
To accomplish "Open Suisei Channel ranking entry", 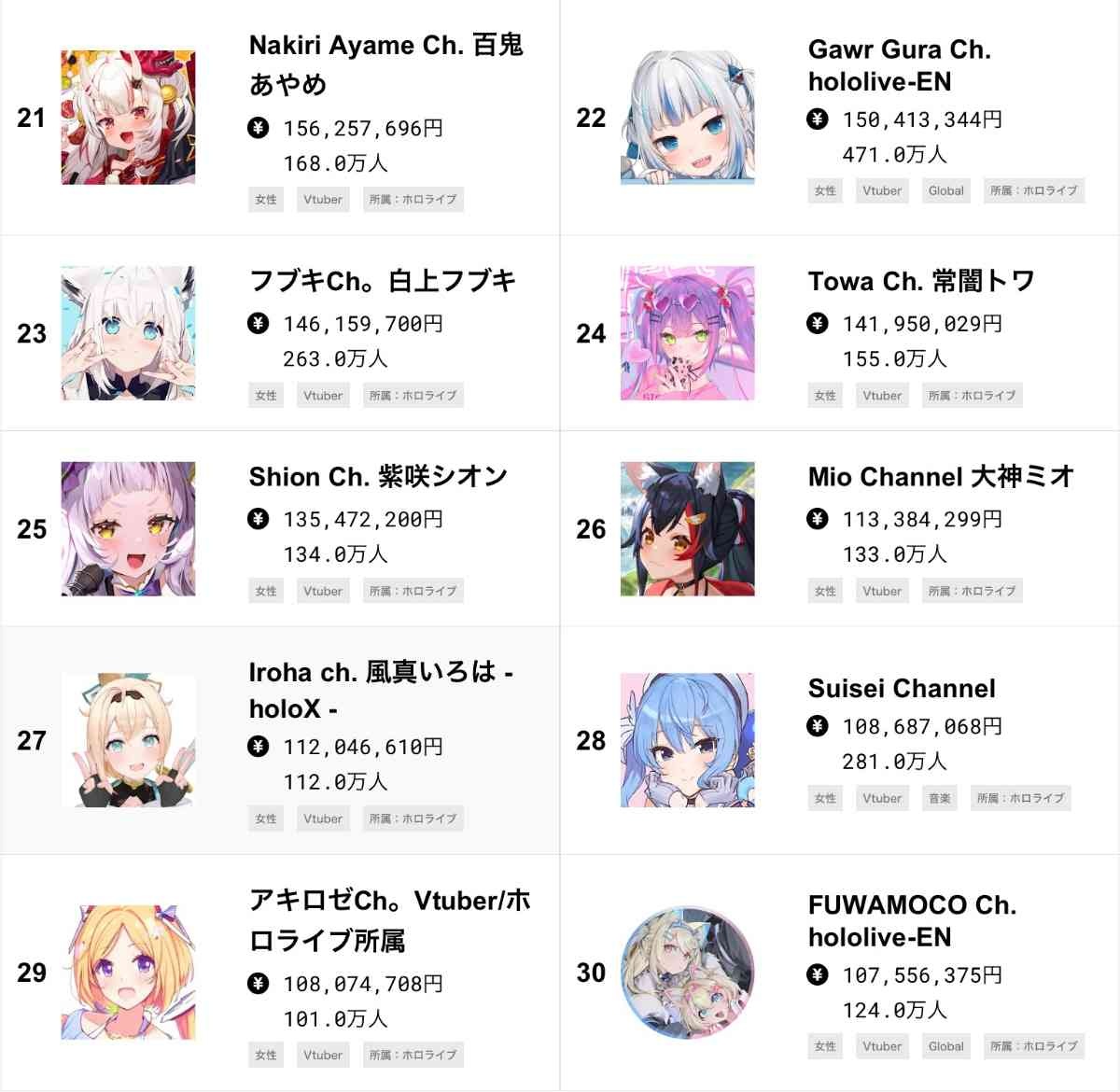I will [902, 689].
